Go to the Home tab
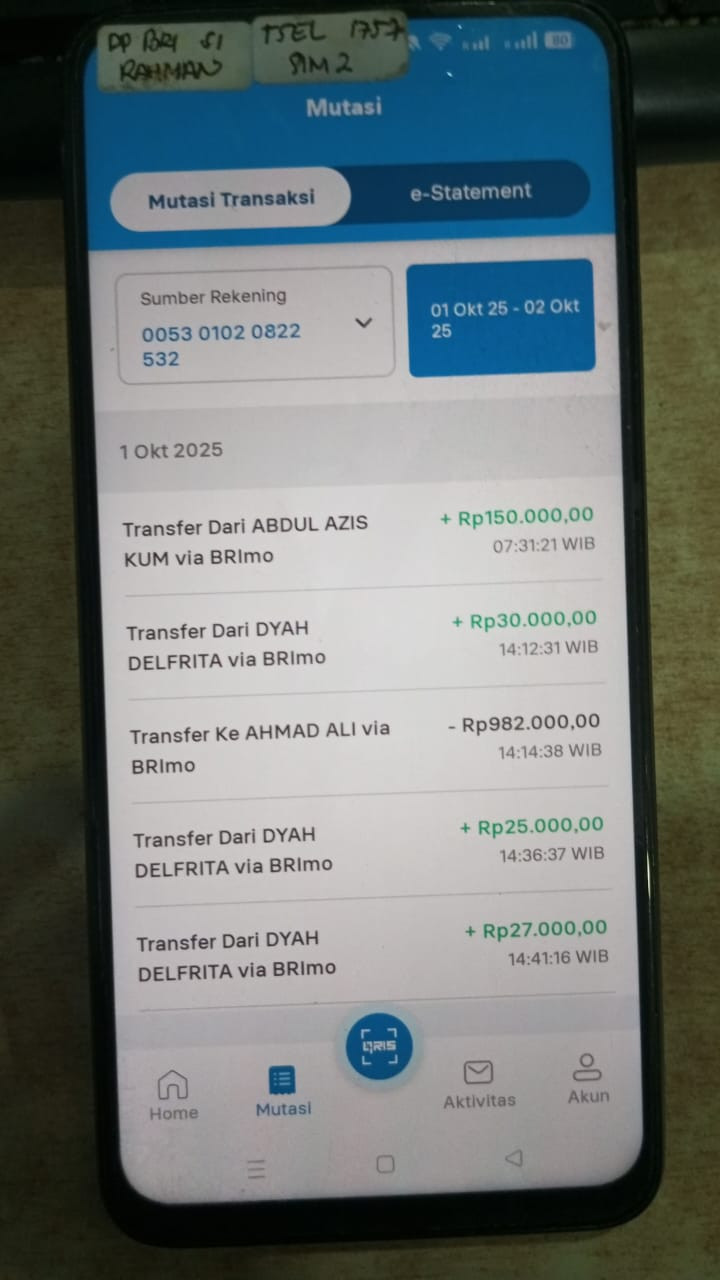The width and height of the screenshot is (720, 1280). (173, 1095)
